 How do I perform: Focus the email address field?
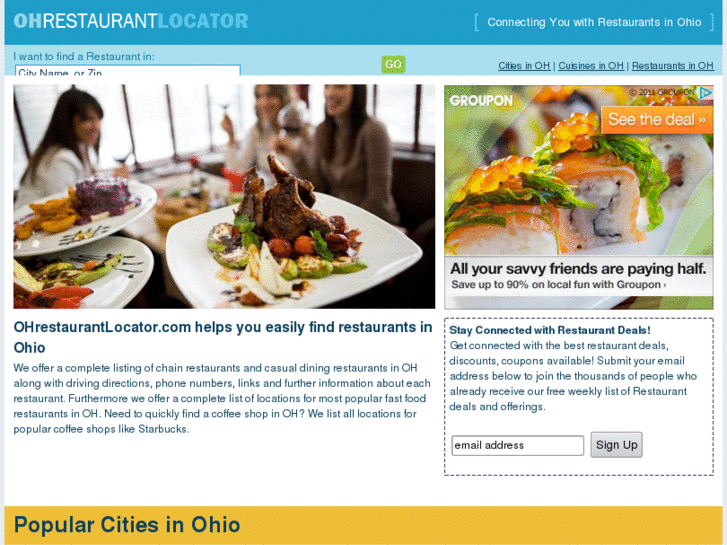tap(517, 445)
